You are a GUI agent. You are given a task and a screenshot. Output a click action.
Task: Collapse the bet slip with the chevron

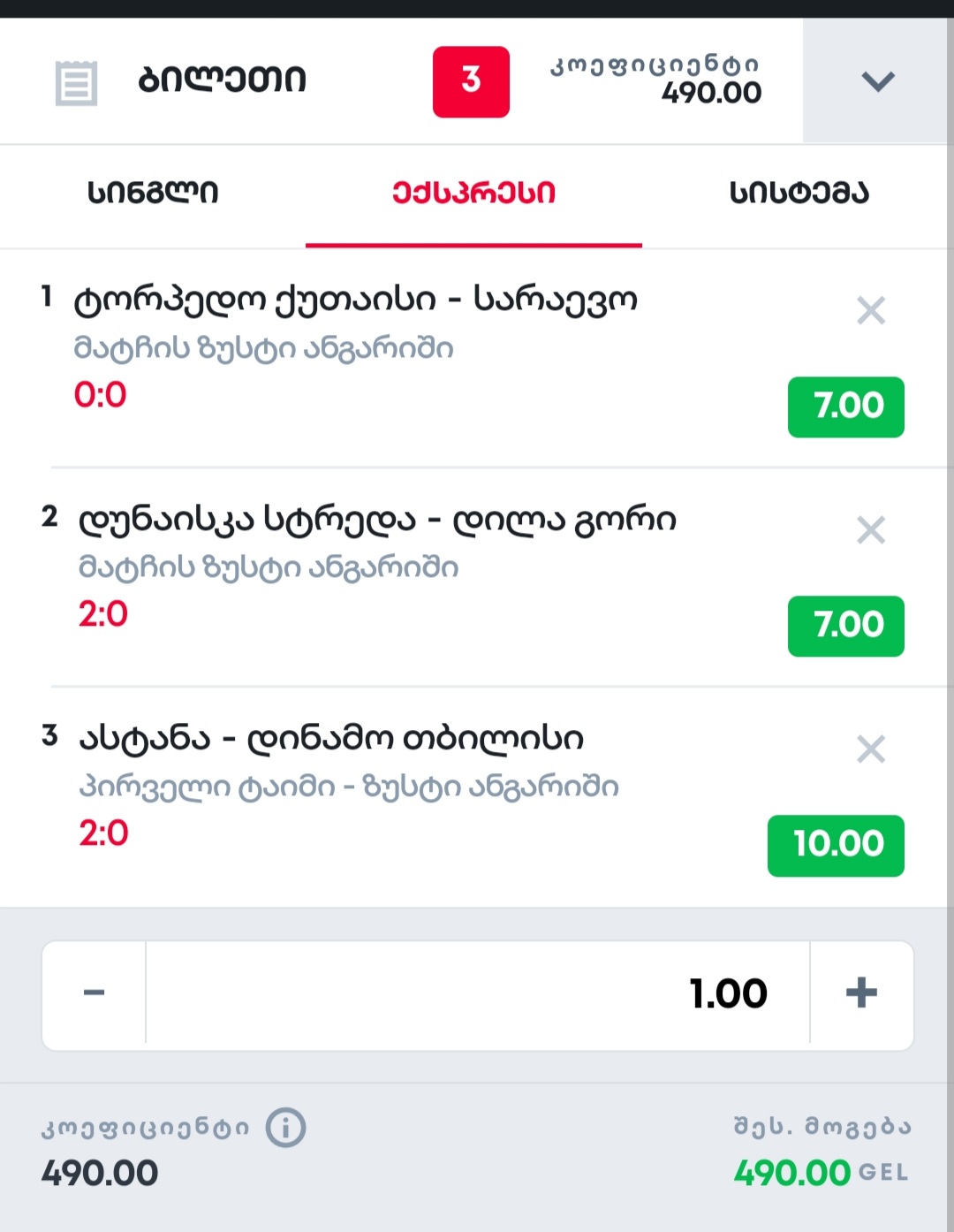[x=877, y=81]
